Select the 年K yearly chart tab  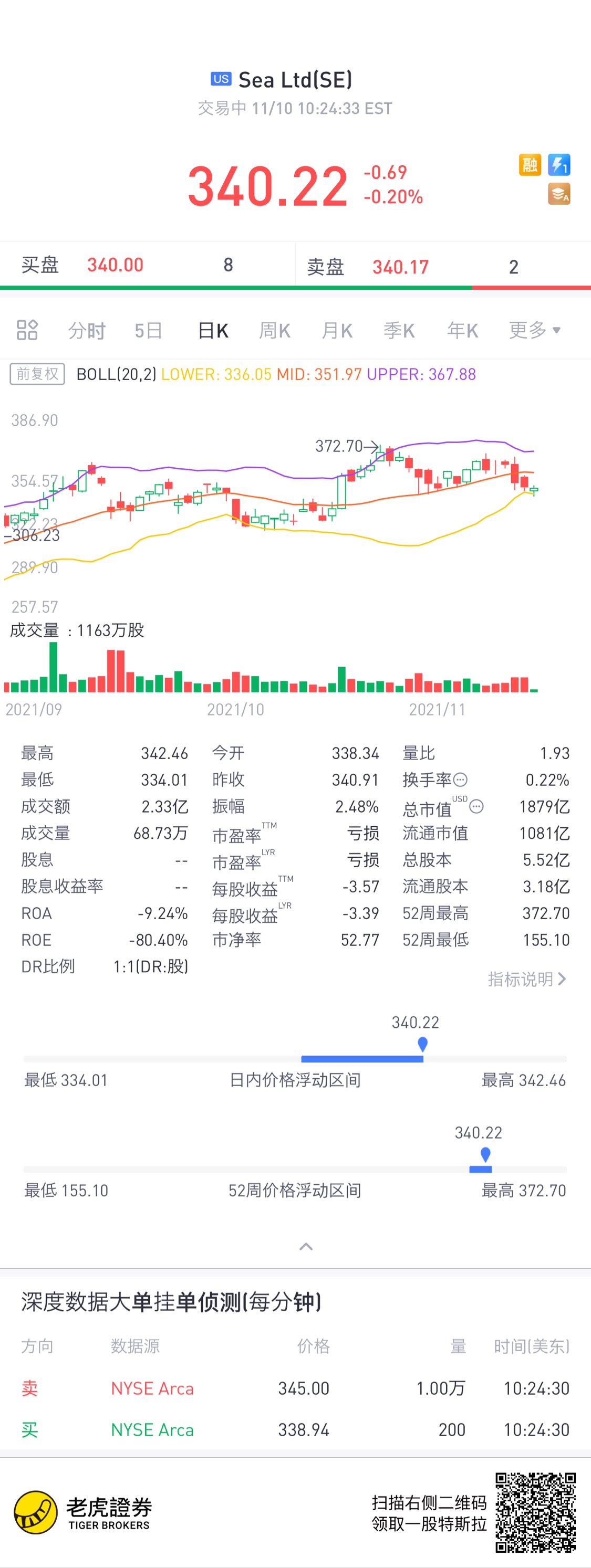coord(462,331)
